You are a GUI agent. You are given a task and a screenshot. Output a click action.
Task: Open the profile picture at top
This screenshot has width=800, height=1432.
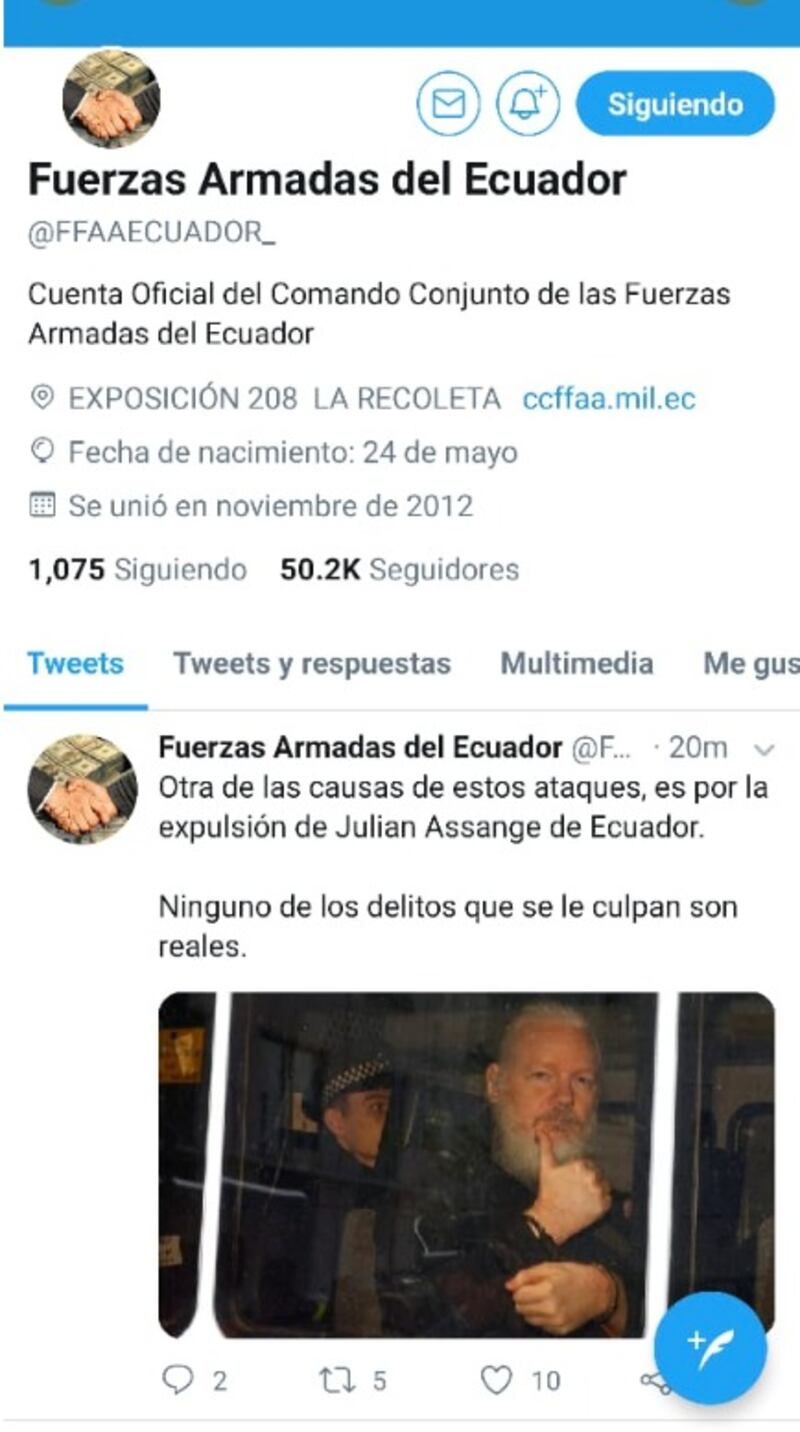111,98
